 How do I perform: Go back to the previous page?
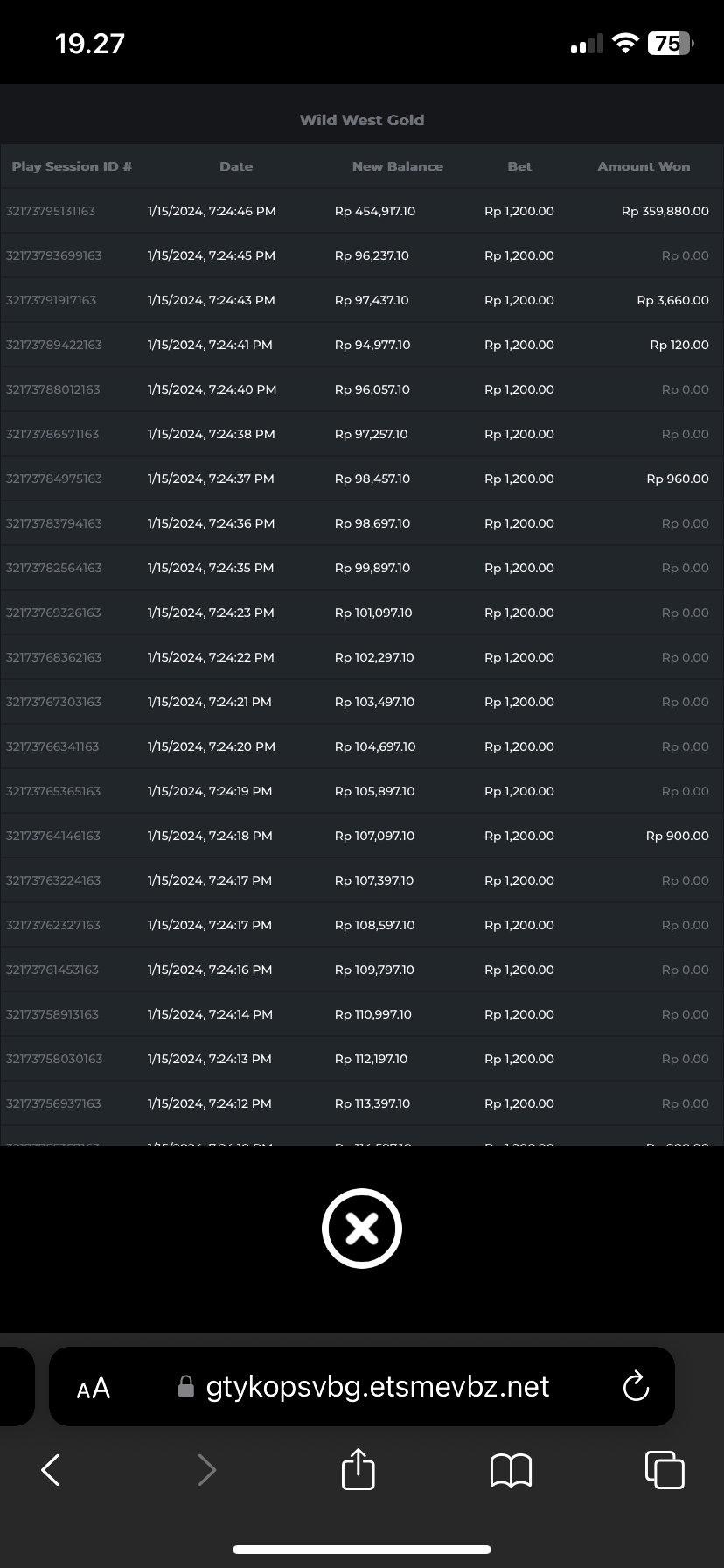(51, 1470)
